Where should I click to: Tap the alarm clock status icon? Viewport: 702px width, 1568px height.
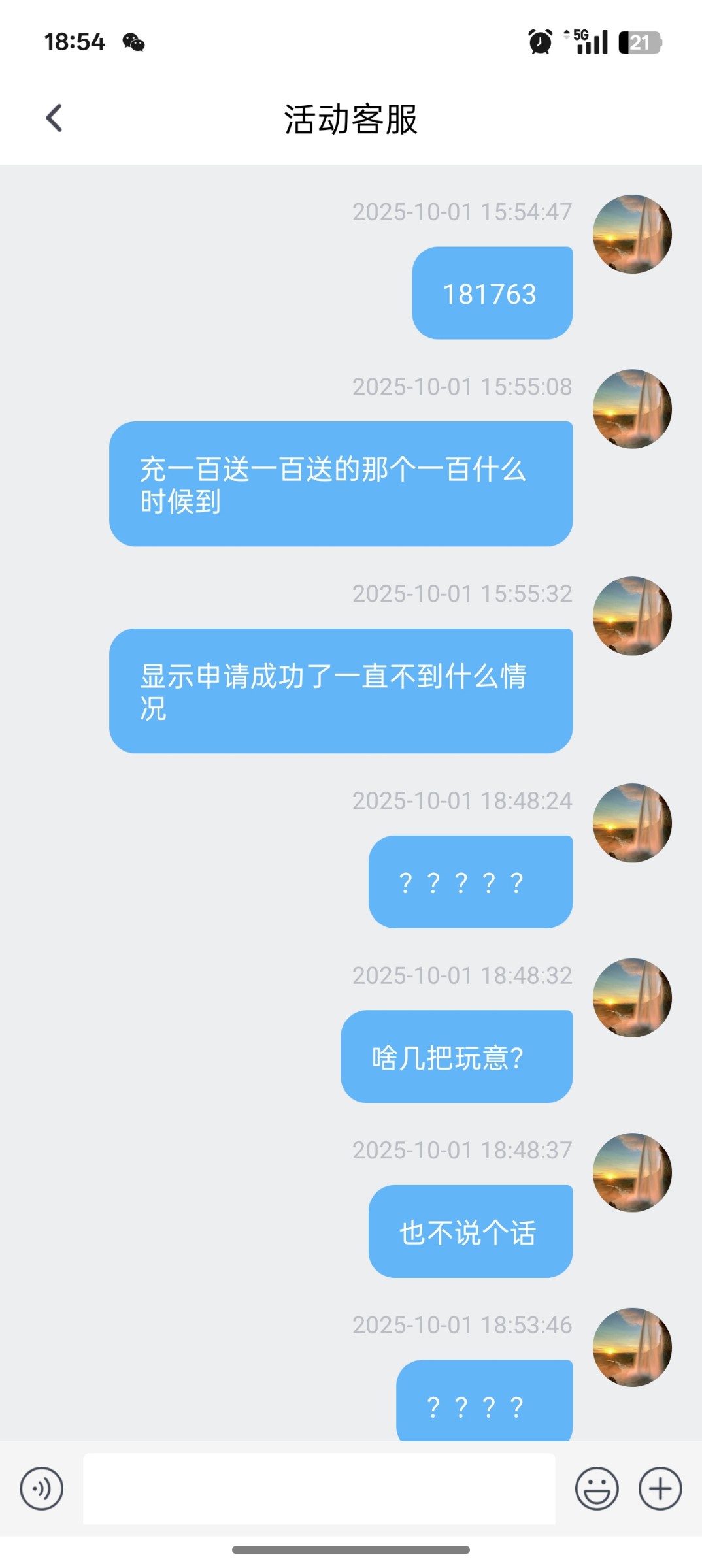point(539,41)
